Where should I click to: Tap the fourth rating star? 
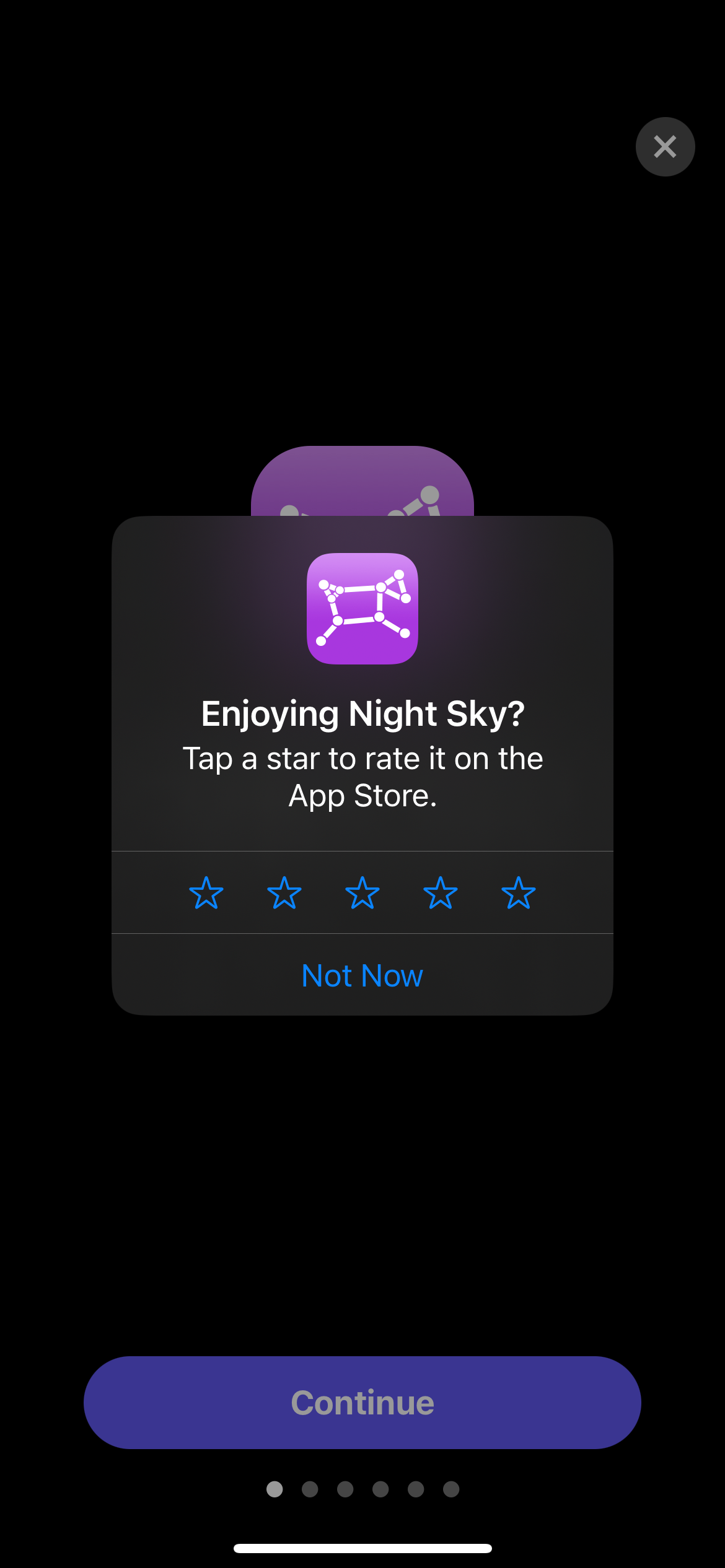[x=440, y=892]
